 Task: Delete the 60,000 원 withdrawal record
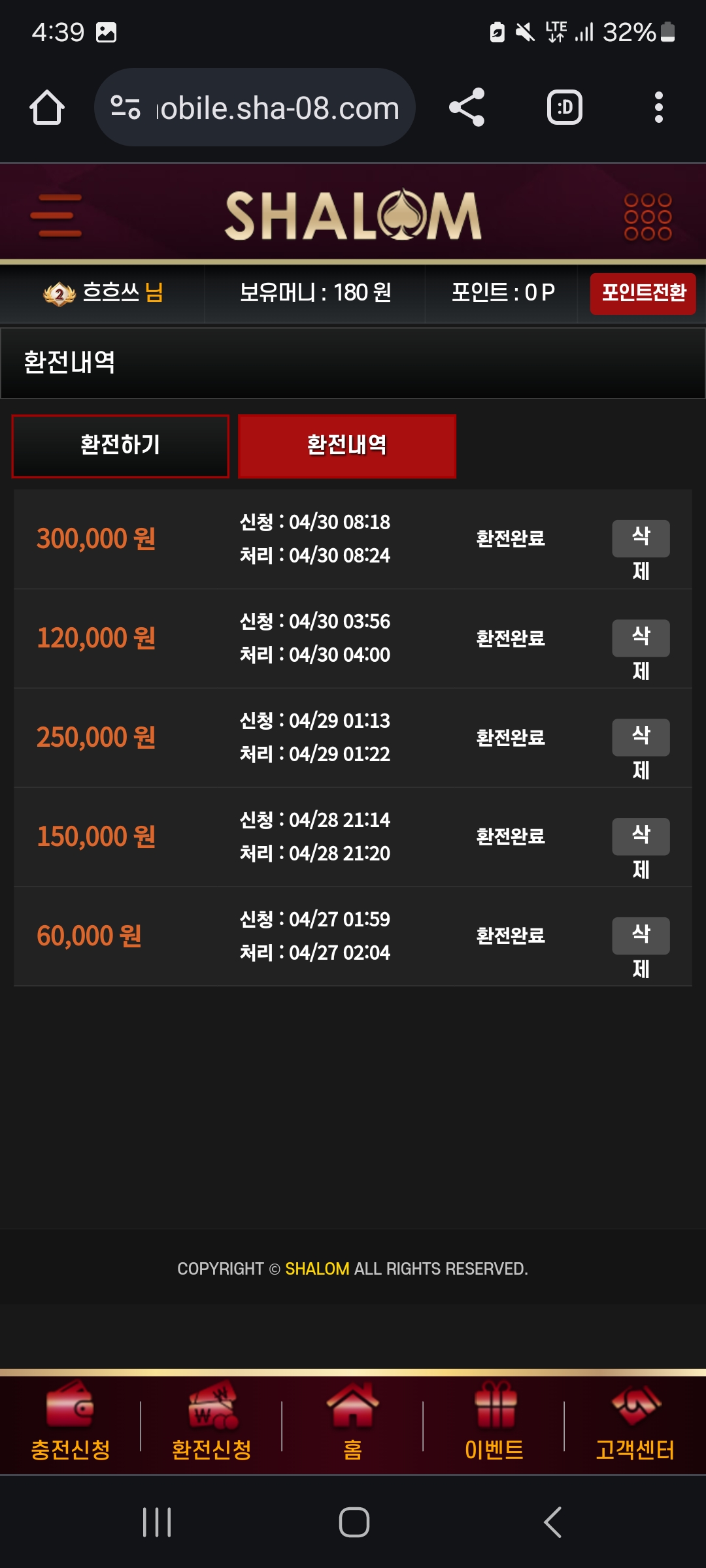[640, 936]
